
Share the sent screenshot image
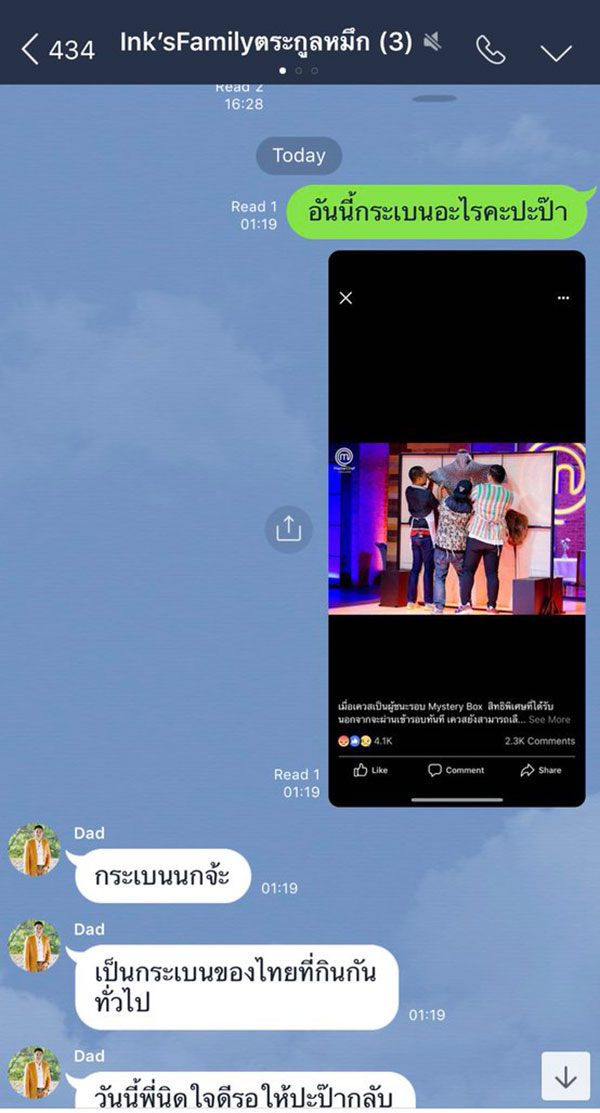[x=288, y=530]
